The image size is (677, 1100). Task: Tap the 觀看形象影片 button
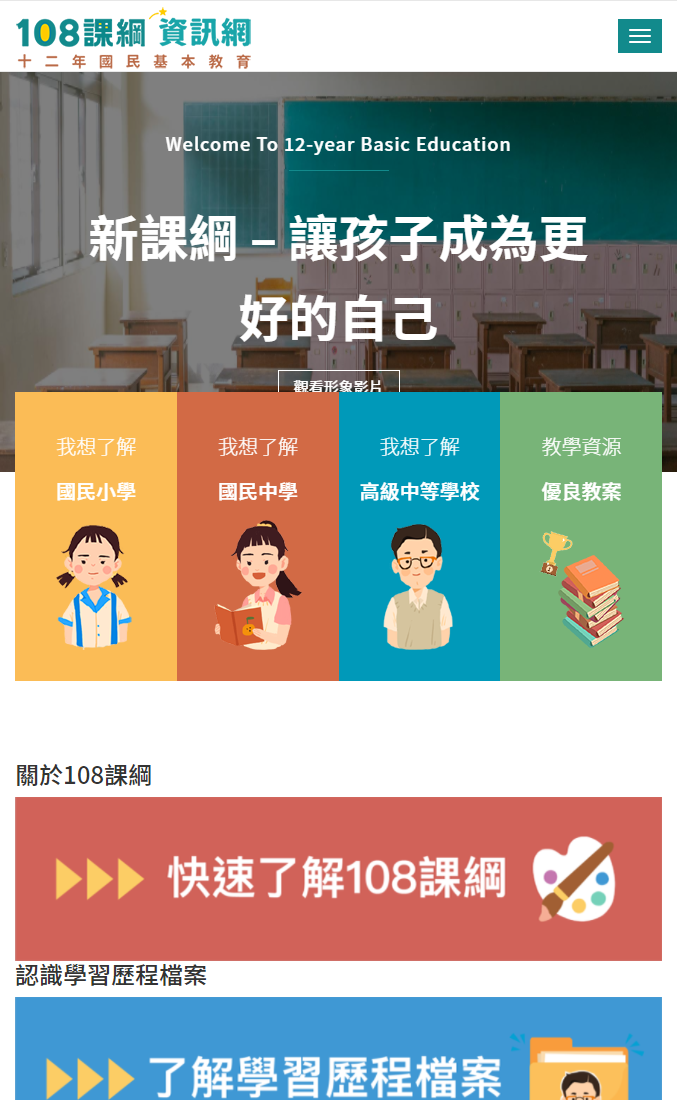pos(338,382)
